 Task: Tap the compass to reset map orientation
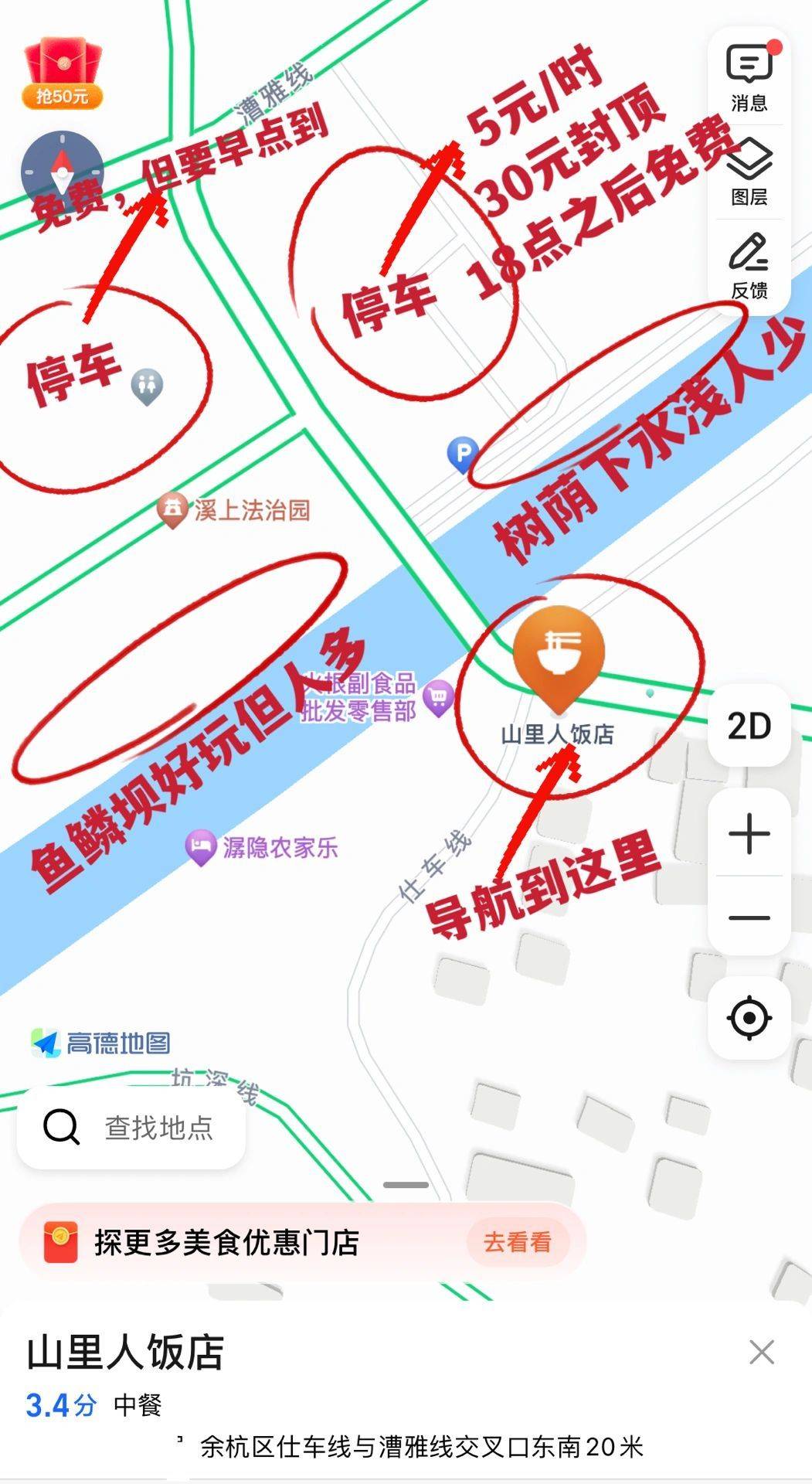point(62,172)
